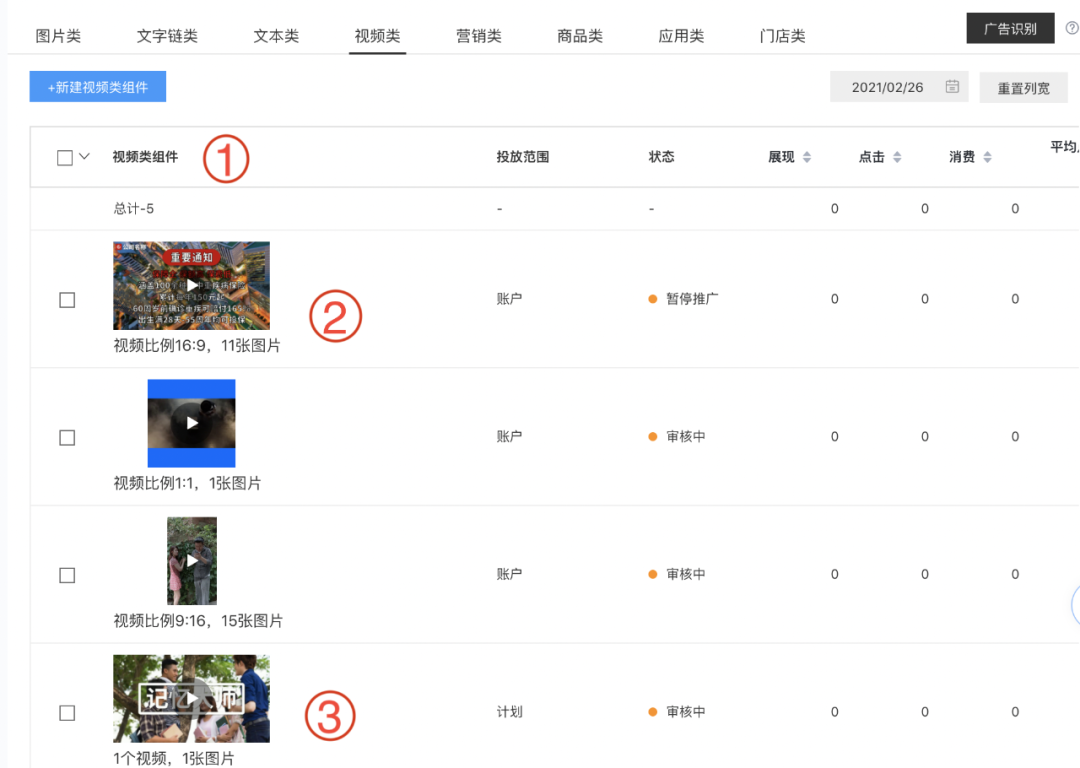Check the box for the 16:9 video row
1080x768 pixels.
coord(67,299)
